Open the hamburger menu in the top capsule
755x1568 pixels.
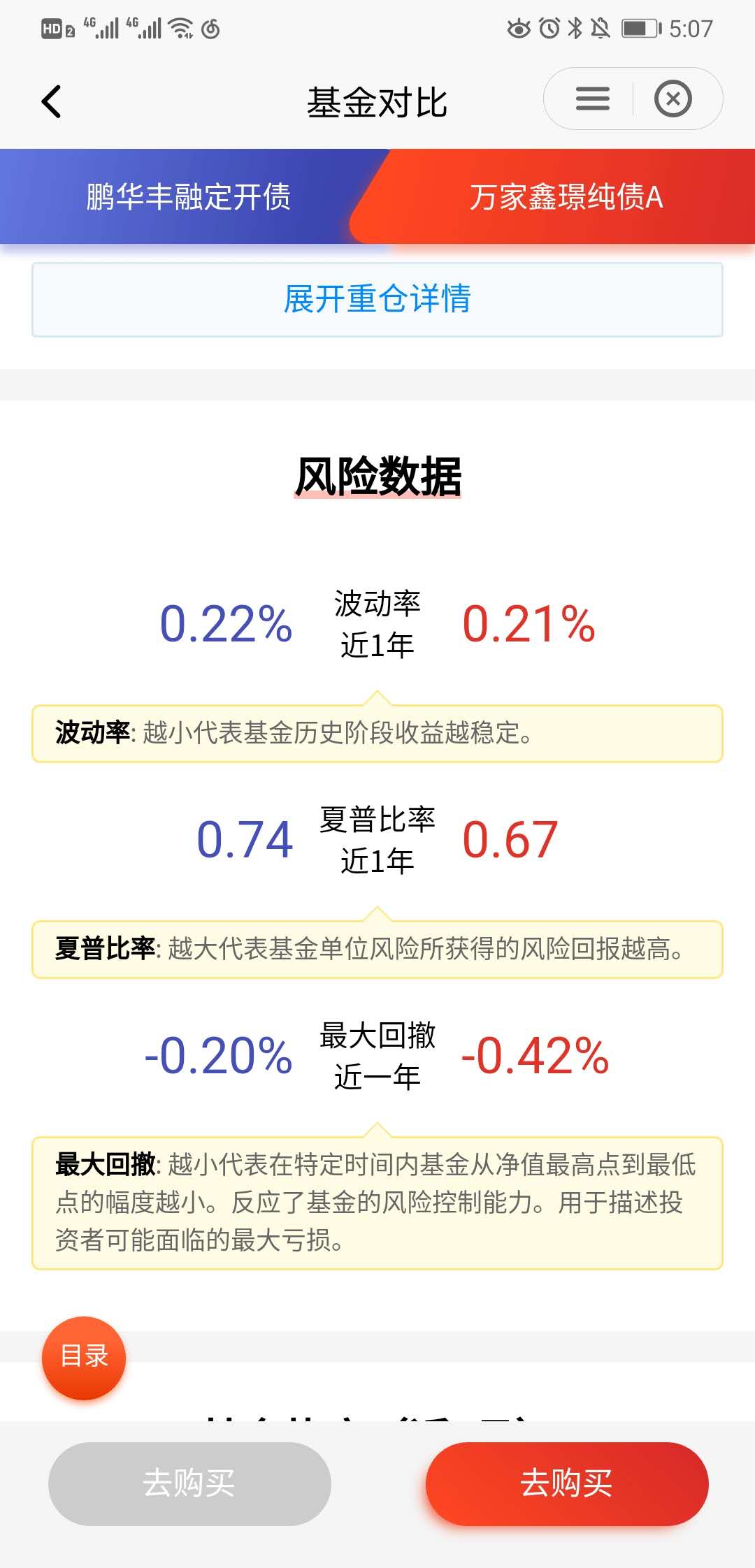592,99
